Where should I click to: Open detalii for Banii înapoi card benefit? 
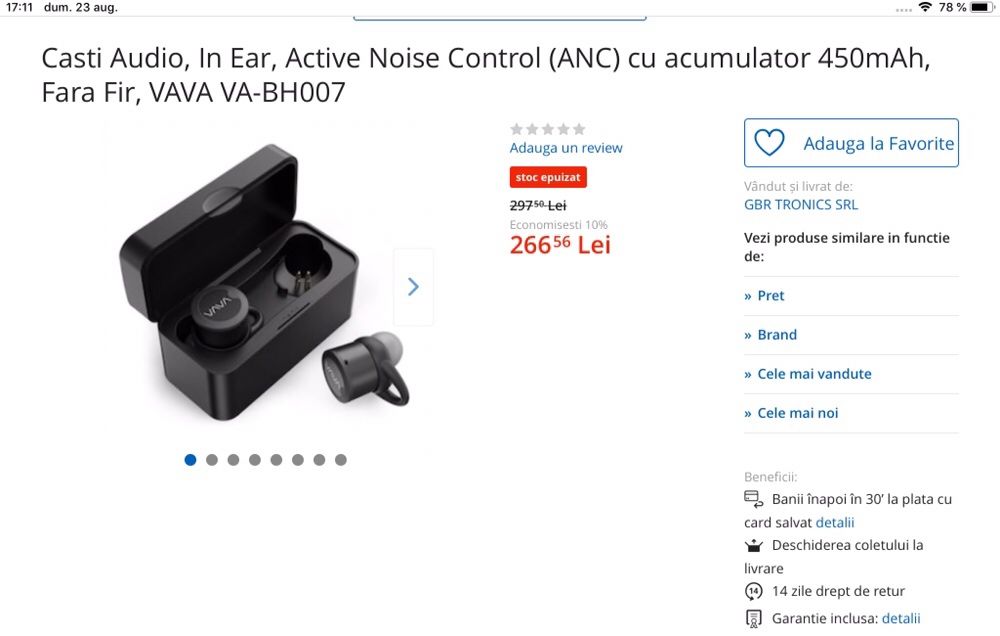coord(835,522)
